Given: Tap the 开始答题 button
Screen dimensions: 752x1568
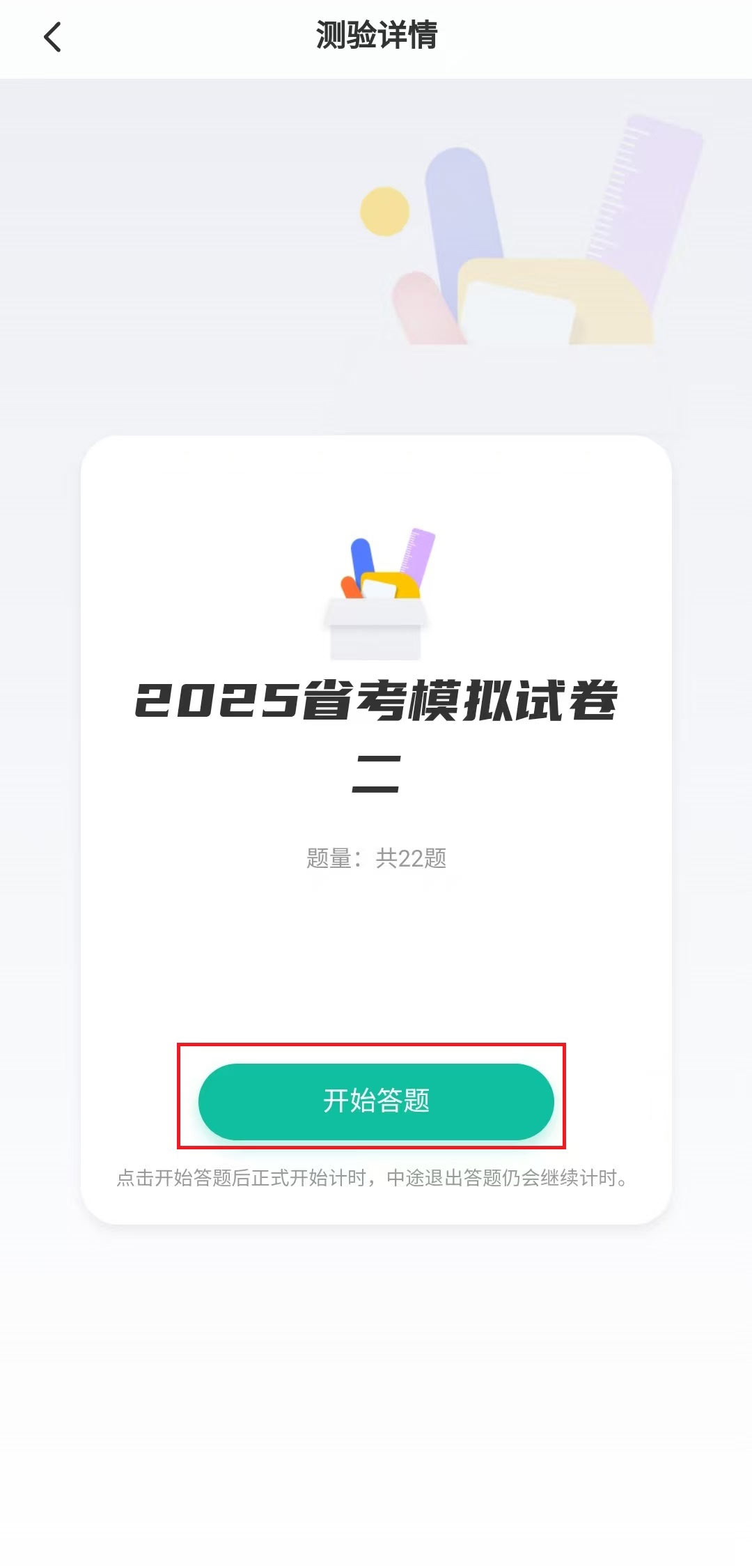Looking at the screenshot, I should tap(376, 1101).
